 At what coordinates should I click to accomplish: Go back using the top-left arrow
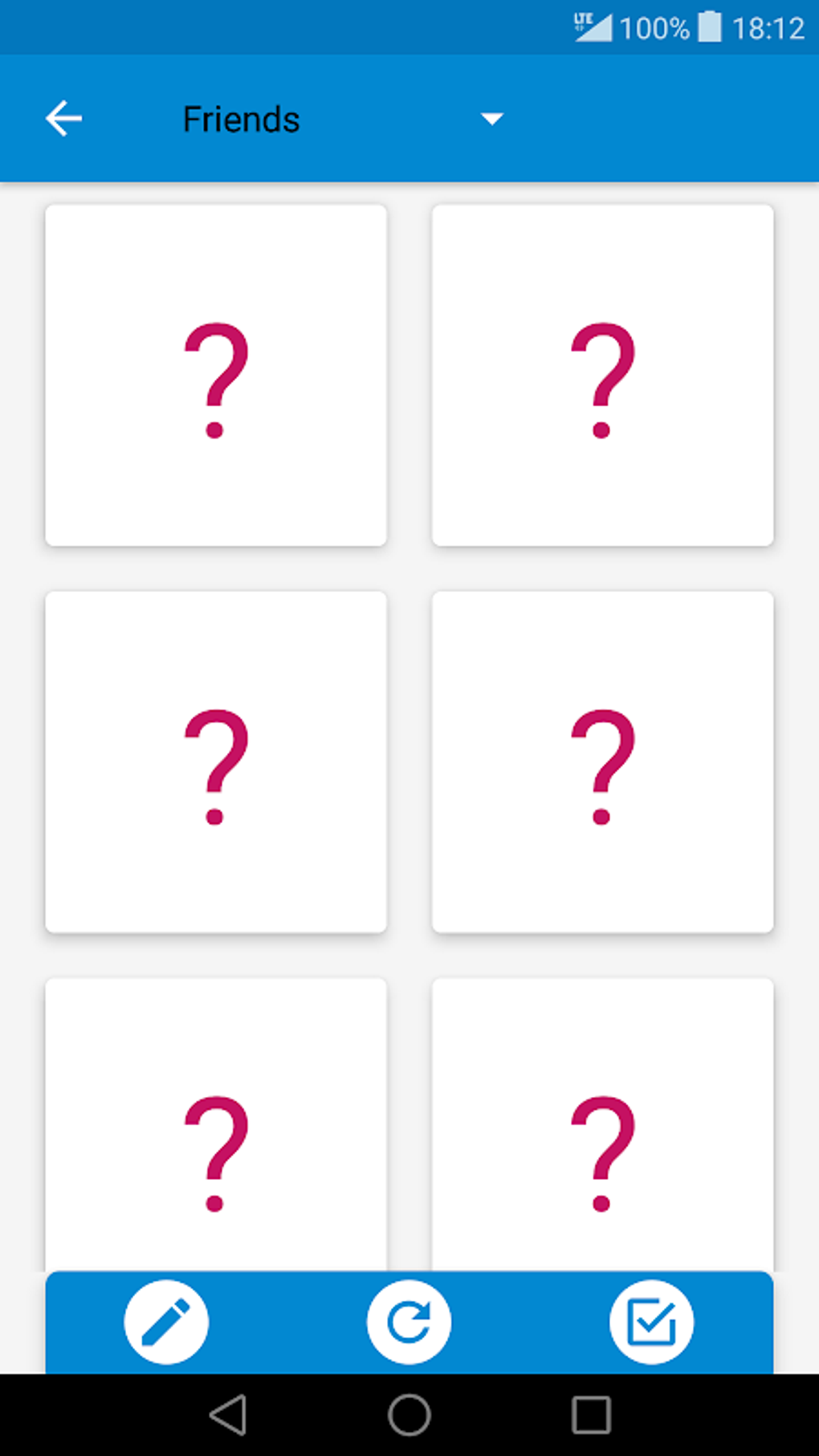pos(63,119)
